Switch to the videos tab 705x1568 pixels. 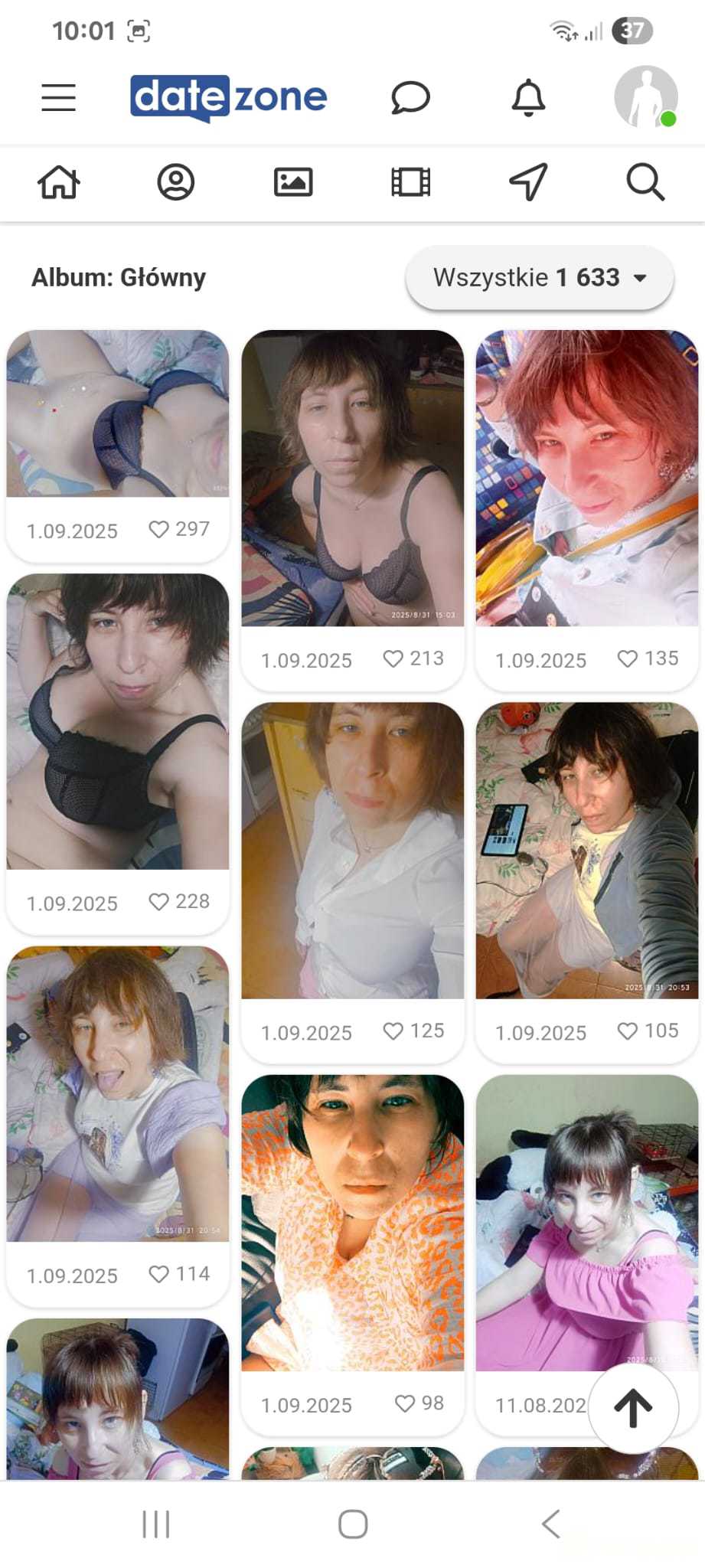pos(411,182)
